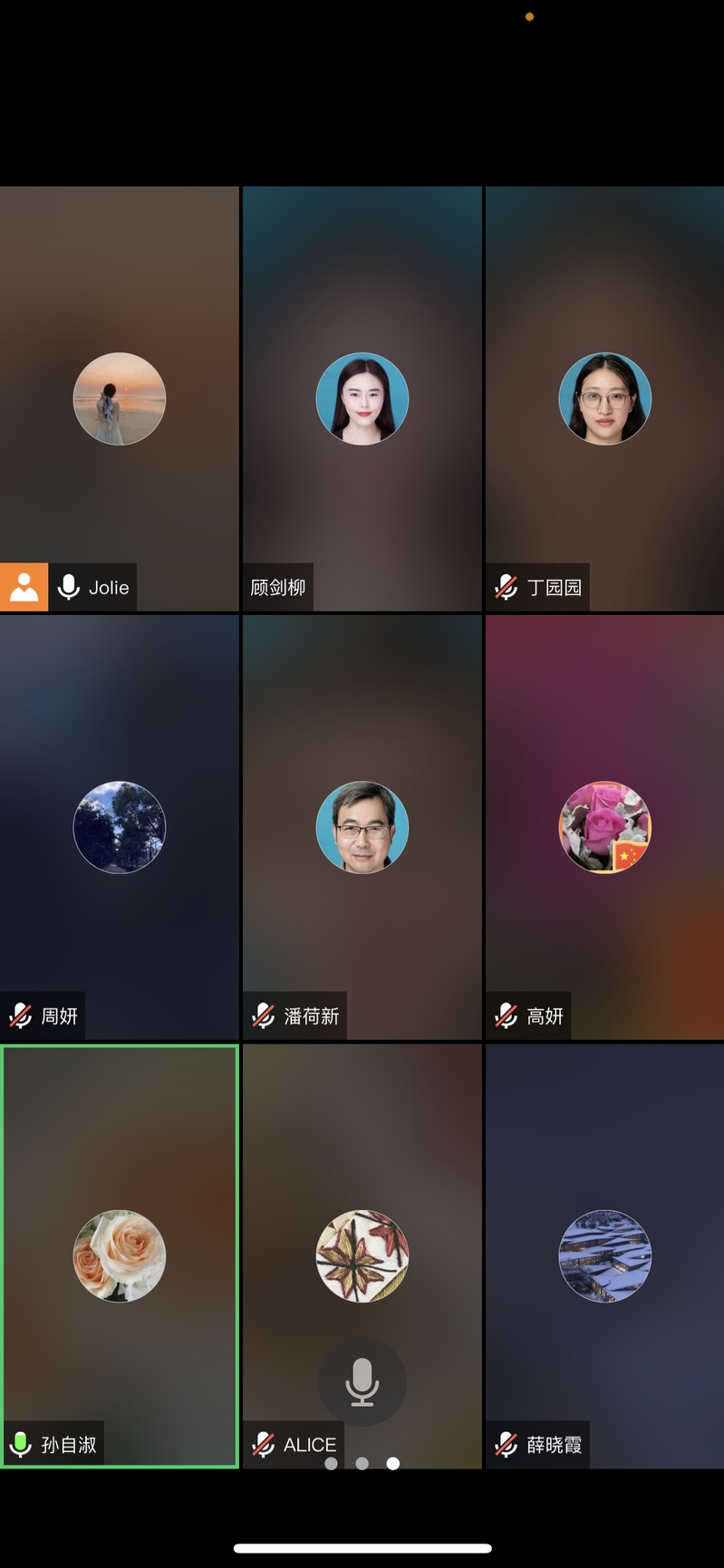
Task: Open 周妍's participant tile
Action: [119, 827]
